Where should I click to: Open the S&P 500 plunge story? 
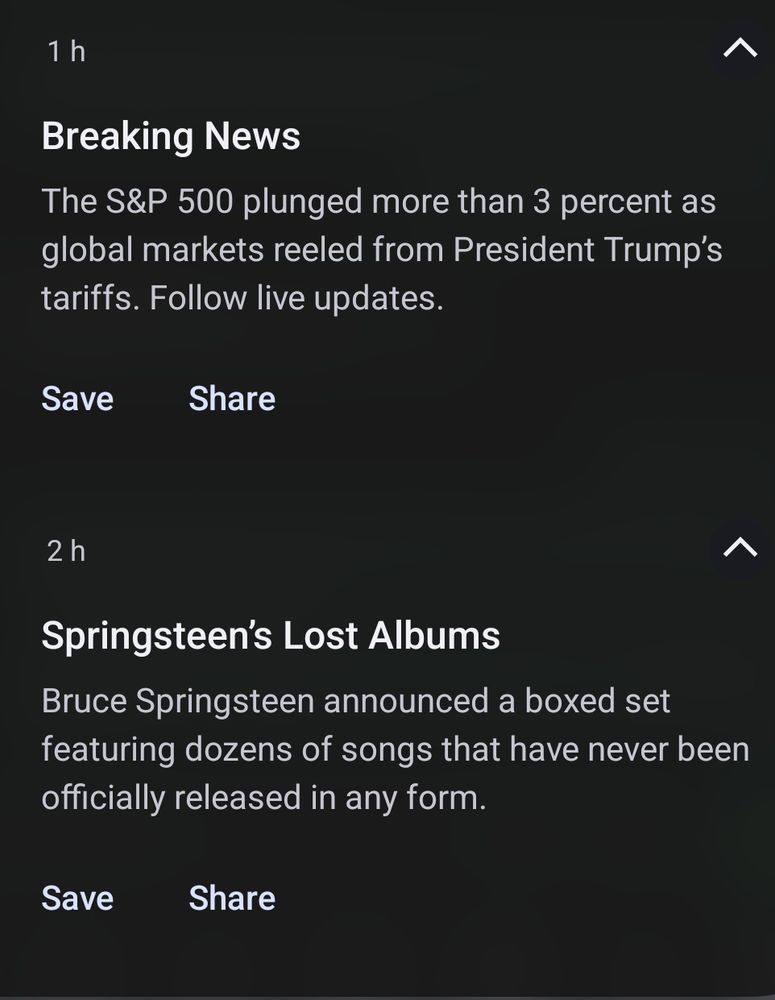click(380, 249)
